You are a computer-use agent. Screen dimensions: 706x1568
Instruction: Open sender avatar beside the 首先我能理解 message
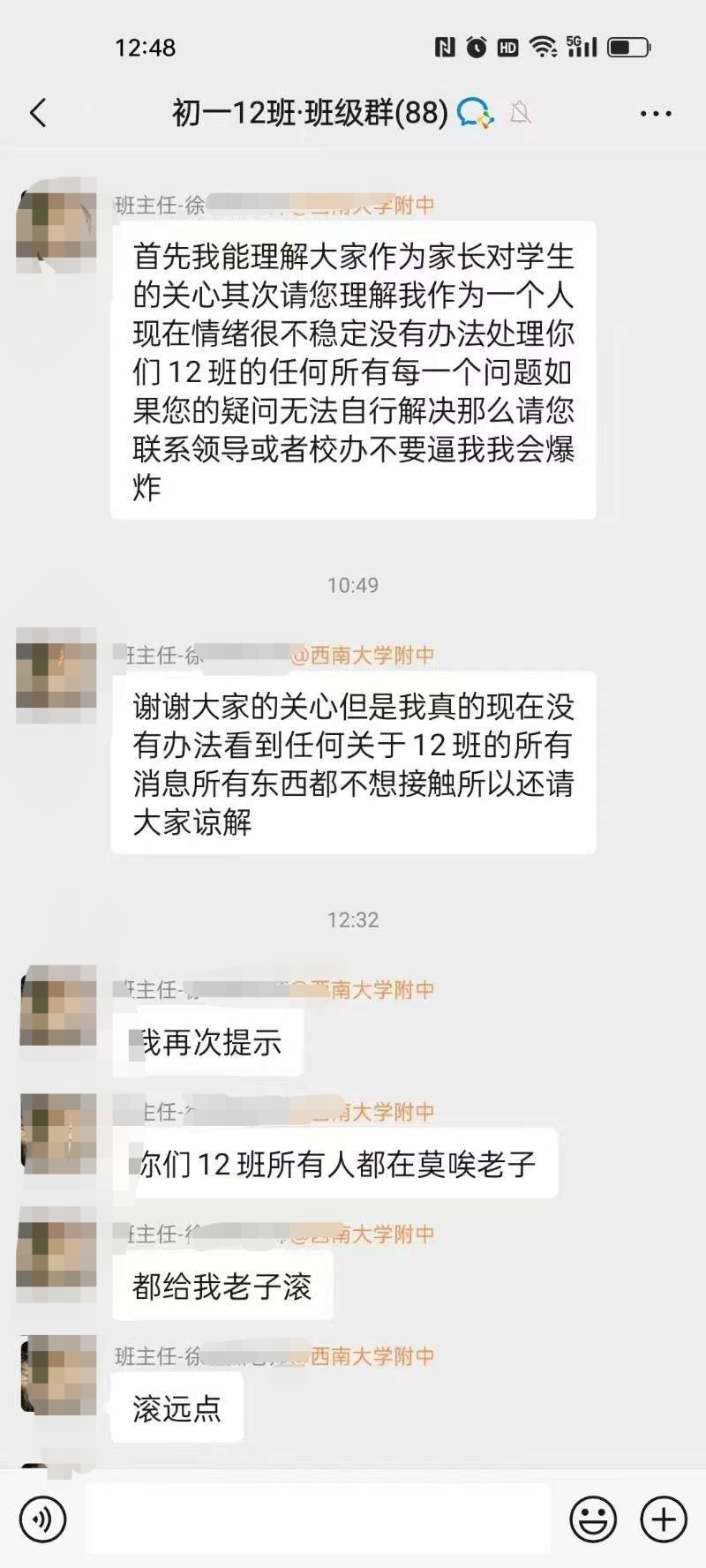click(57, 227)
